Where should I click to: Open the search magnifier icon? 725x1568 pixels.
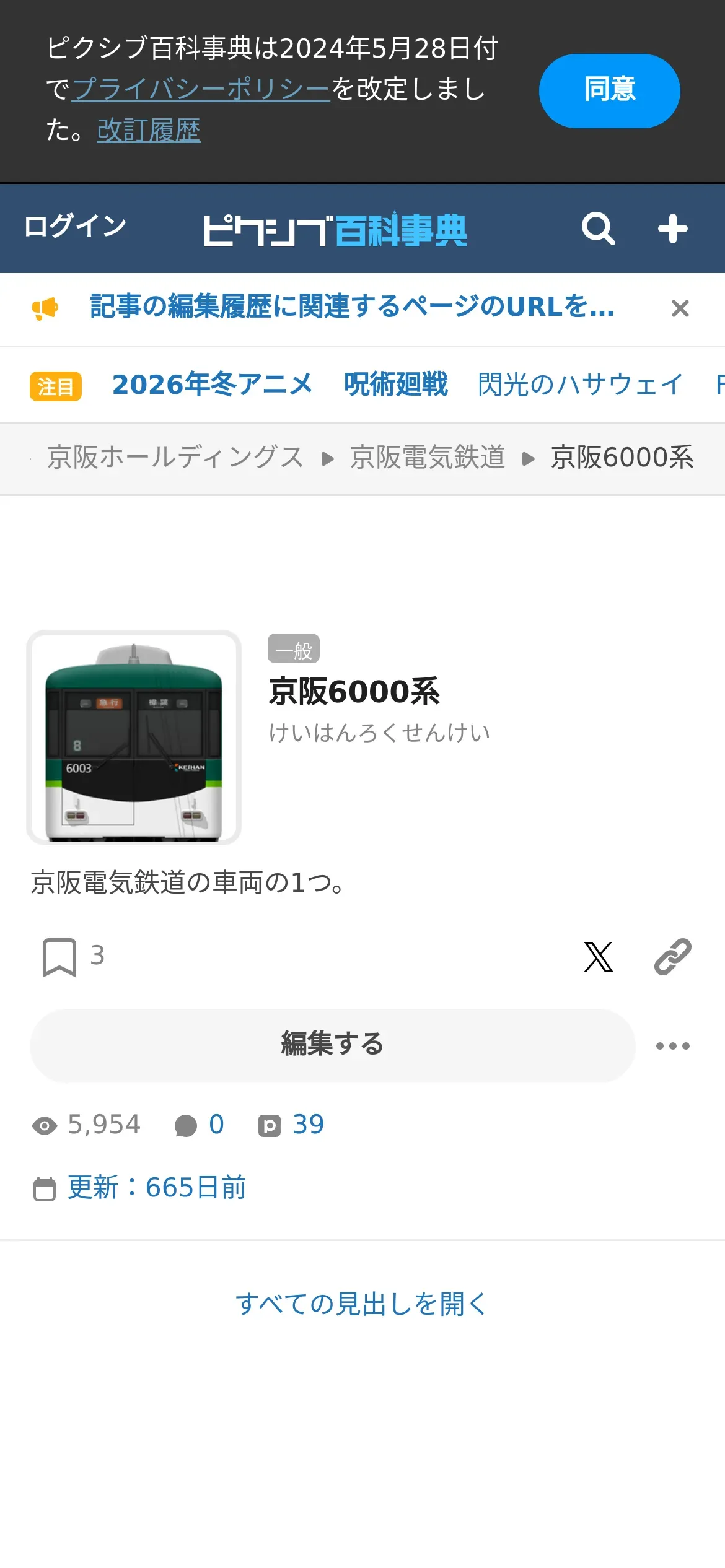point(598,229)
